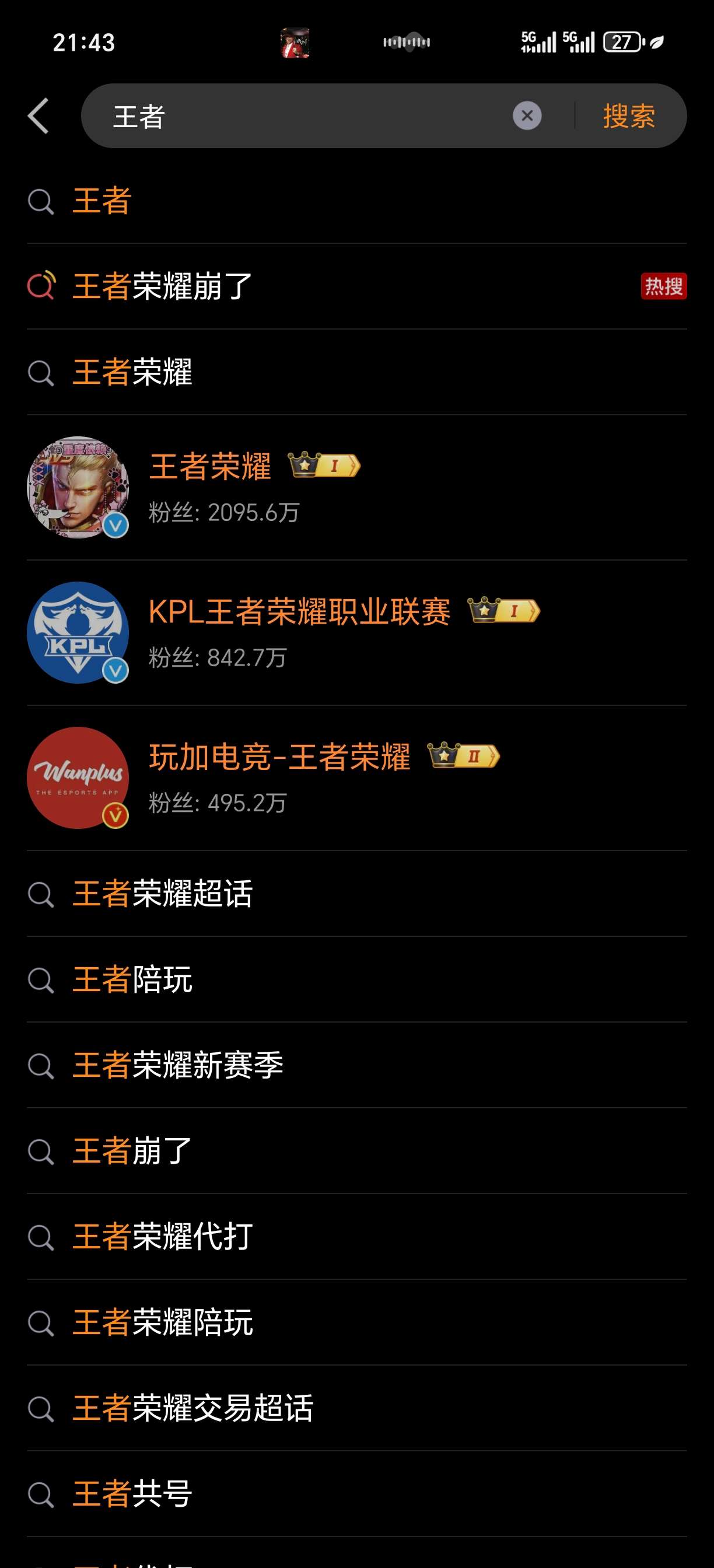Focus the search field containing 王者
The image size is (714, 1568).
304,116
